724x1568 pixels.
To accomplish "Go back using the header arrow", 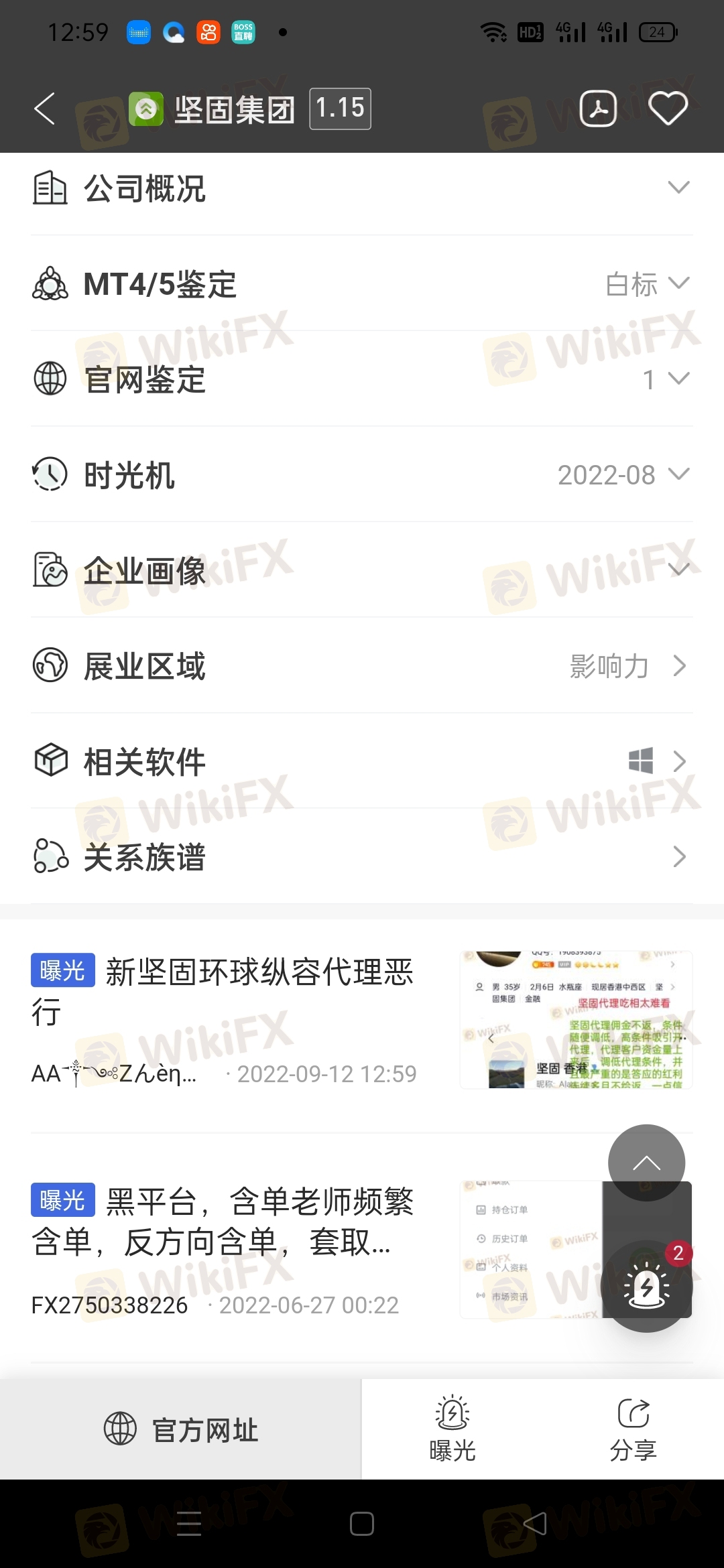I will click(44, 109).
